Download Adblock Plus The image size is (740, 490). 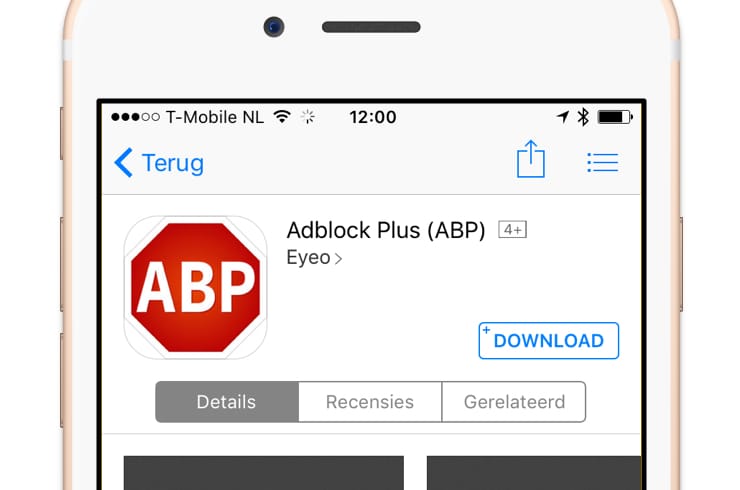[548, 341]
